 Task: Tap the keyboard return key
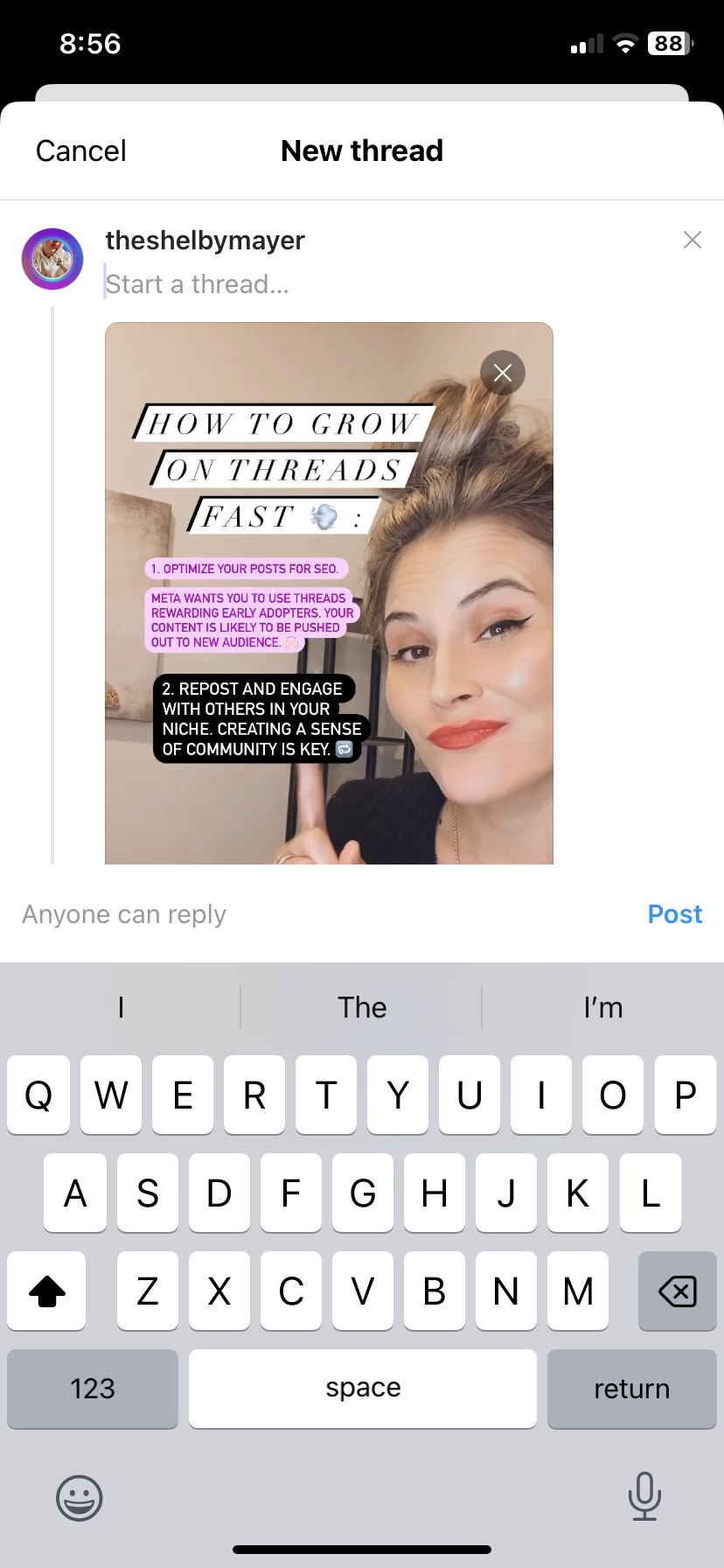(631, 1389)
